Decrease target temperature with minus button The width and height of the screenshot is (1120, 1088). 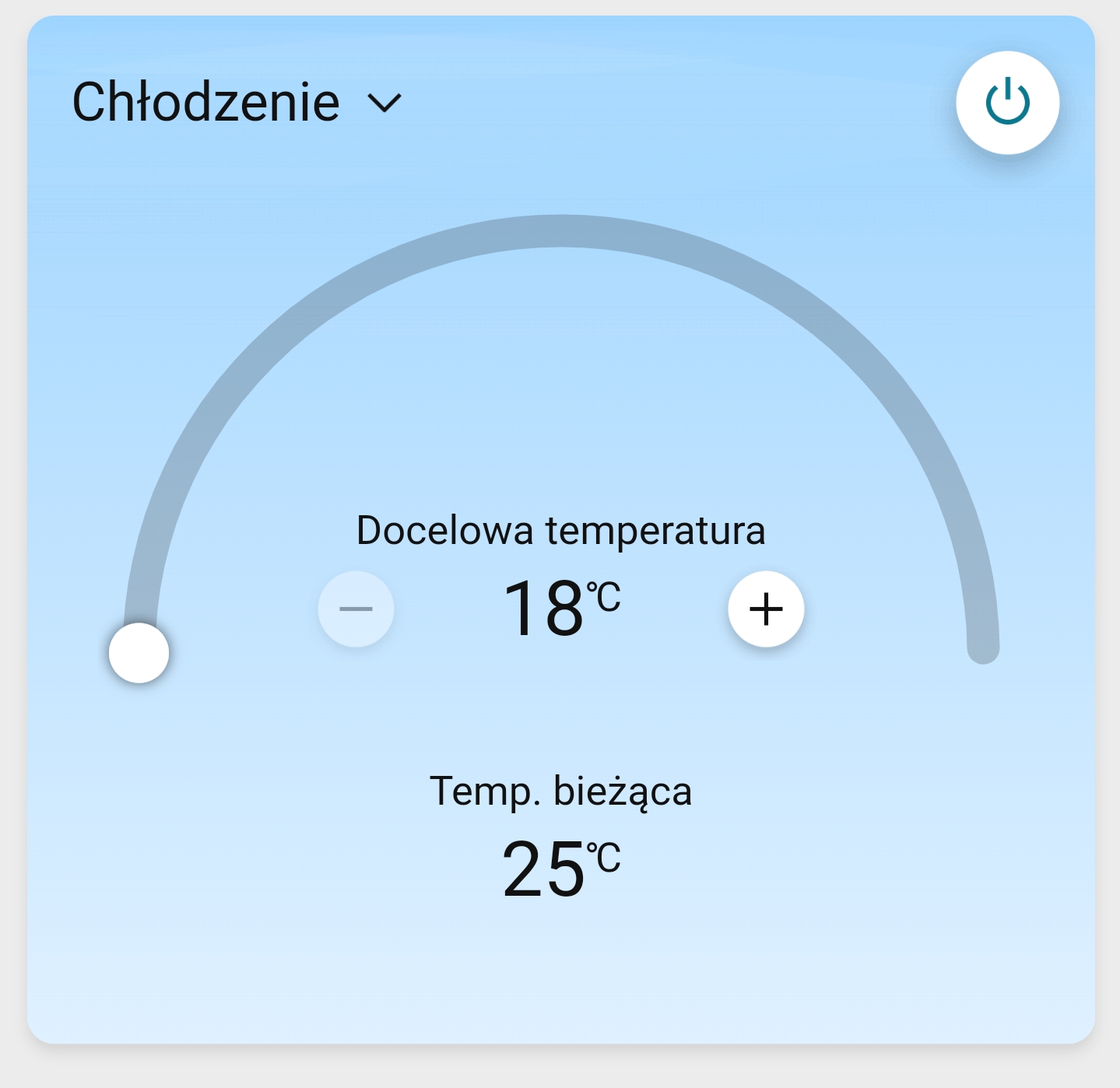pyautogui.click(x=356, y=609)
